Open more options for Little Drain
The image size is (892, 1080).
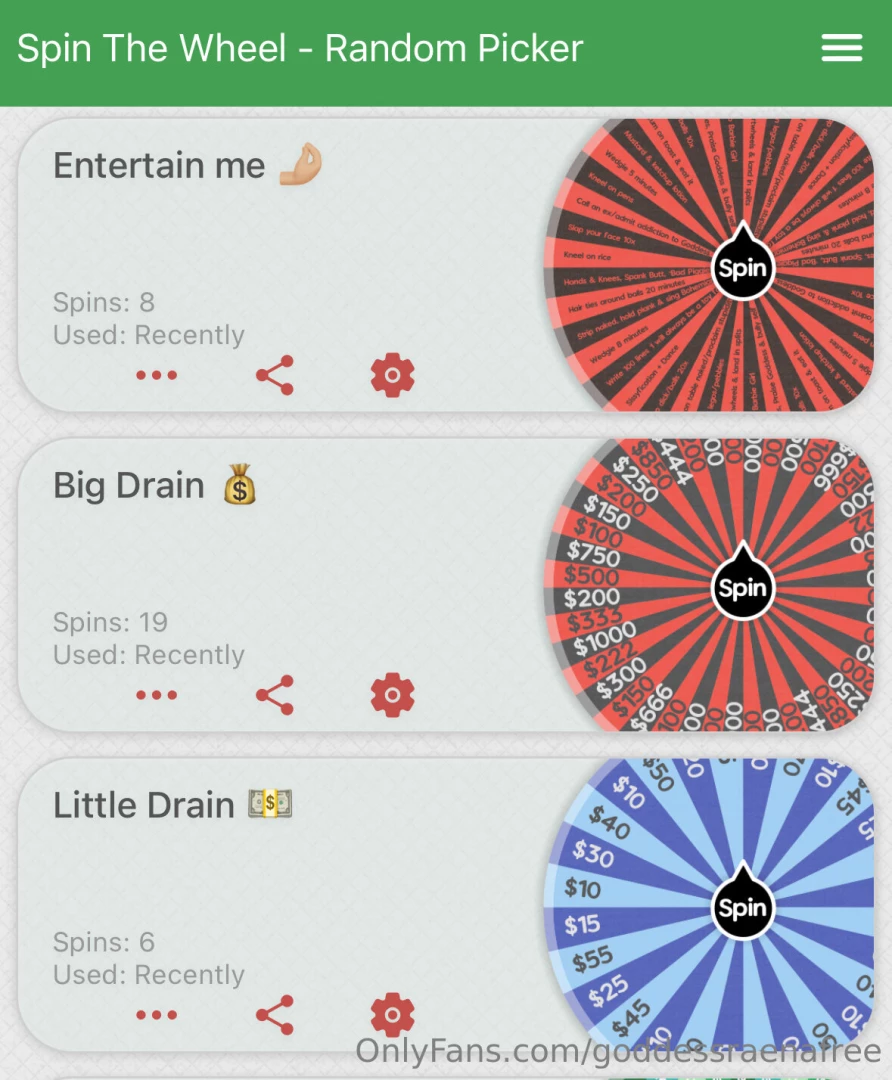pos(157,1015)
